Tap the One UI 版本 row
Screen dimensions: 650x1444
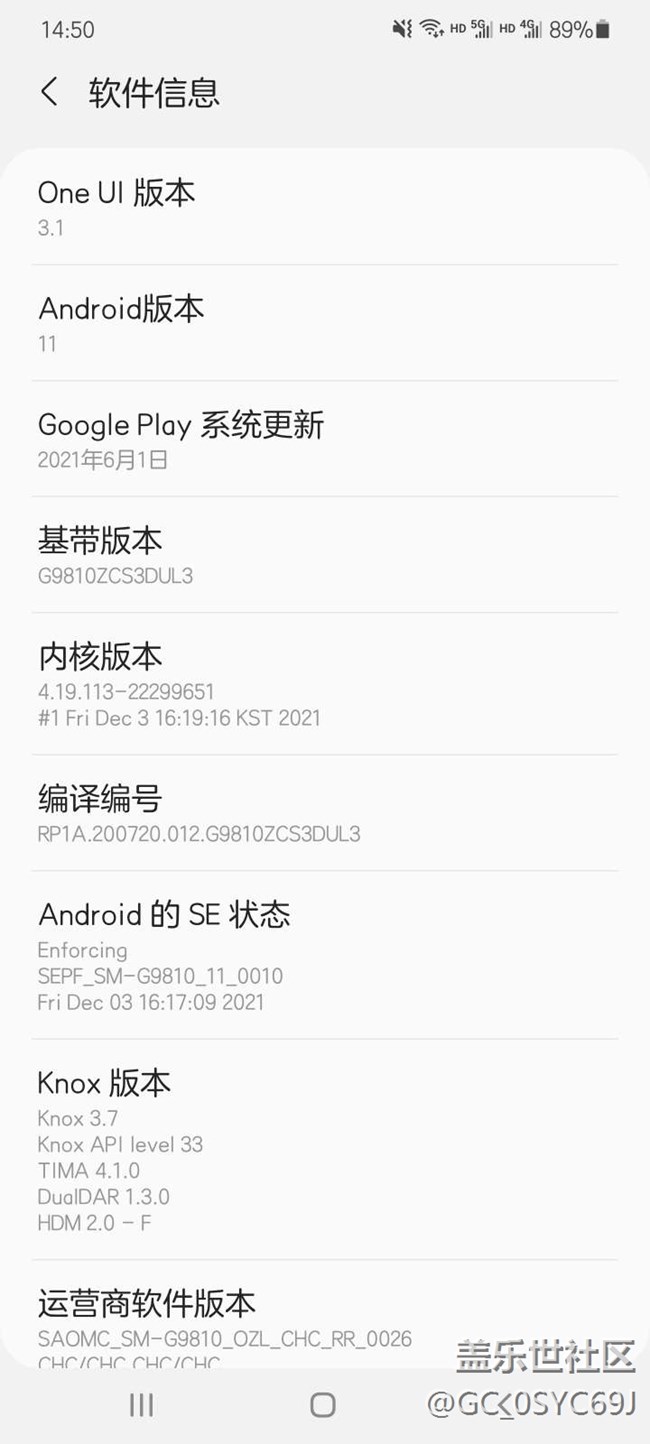pos(324,207)
